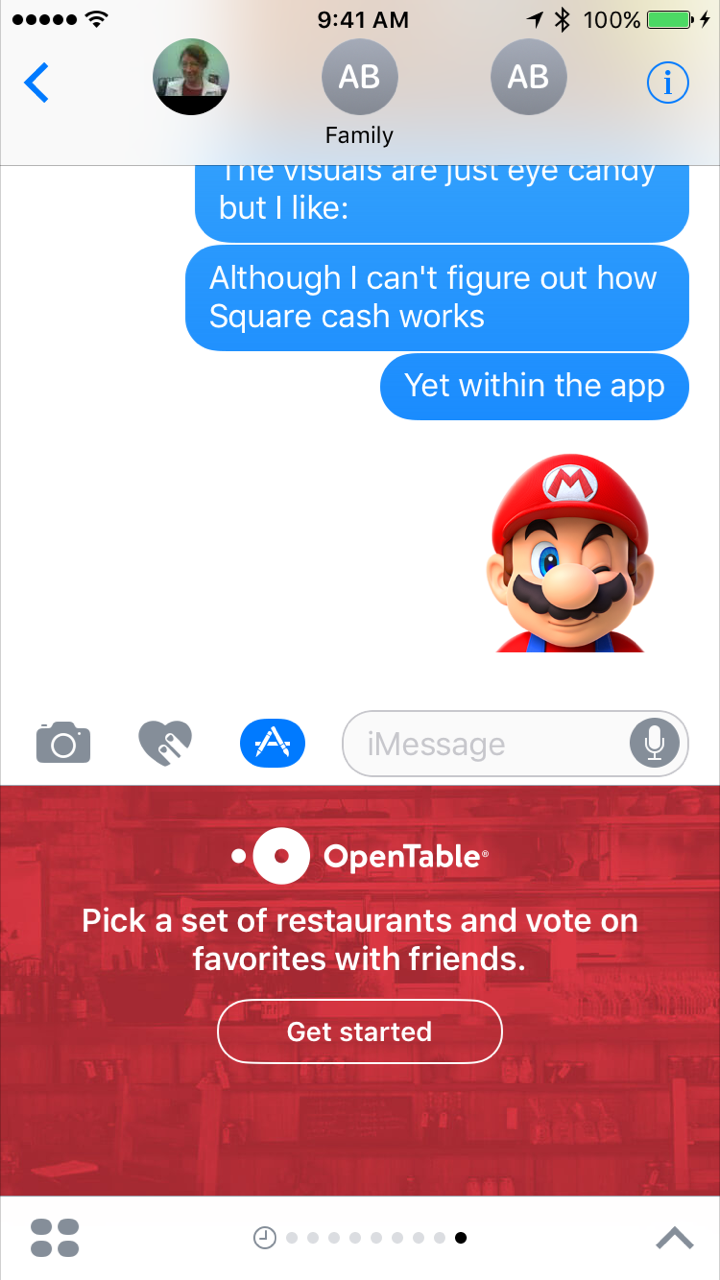Tap the contact photo avatar in header
This screenshot has height=1280, width=720.
tap(191, 77)
